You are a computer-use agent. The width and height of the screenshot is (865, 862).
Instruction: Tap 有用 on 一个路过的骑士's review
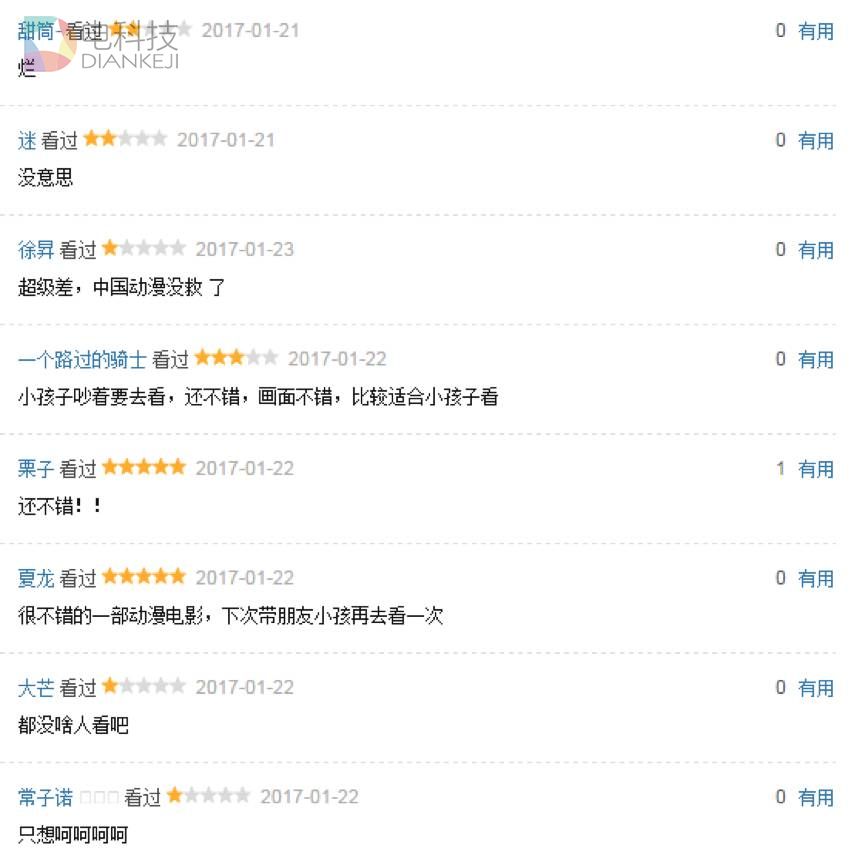815,359
